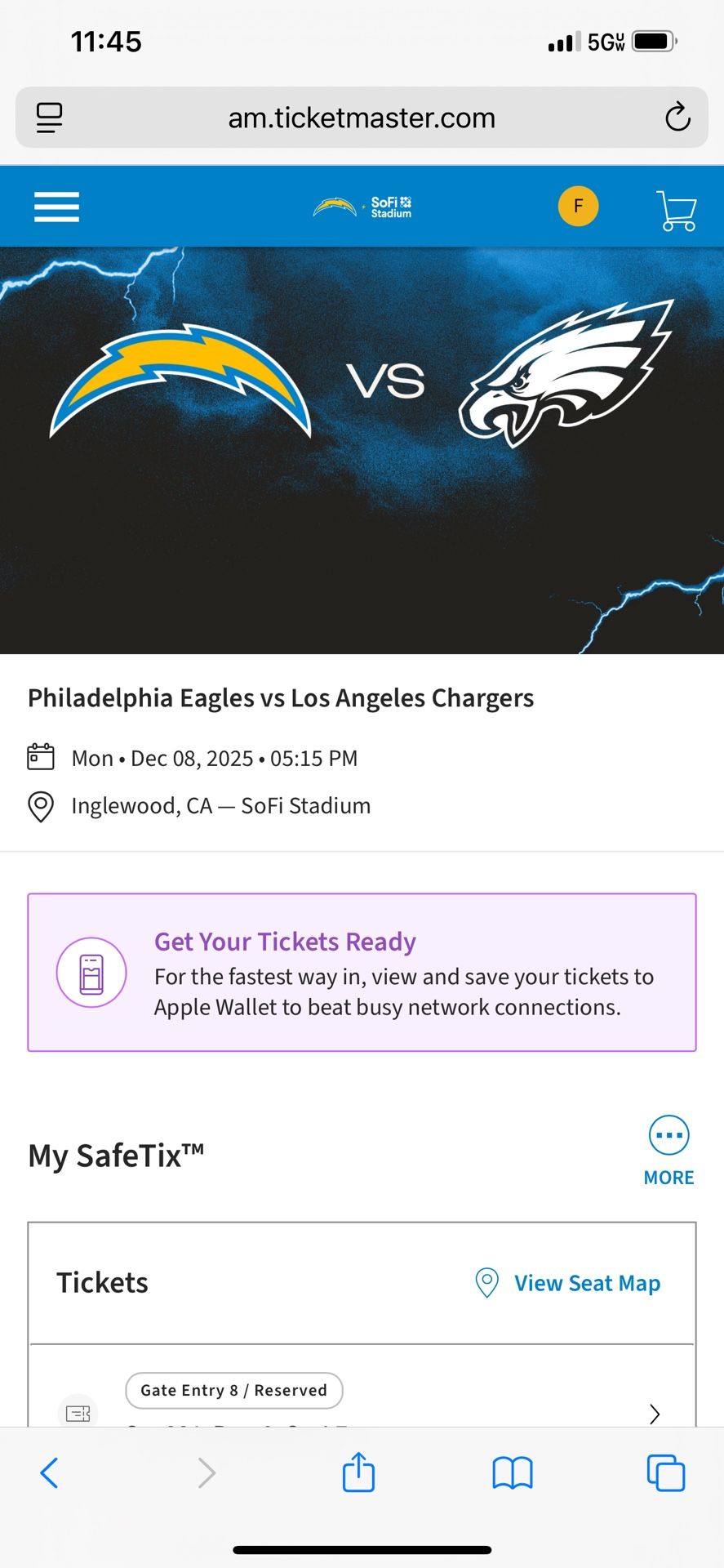Expand ticket details via the right chevron
724x1568 pixels.
click(654, 1414)
